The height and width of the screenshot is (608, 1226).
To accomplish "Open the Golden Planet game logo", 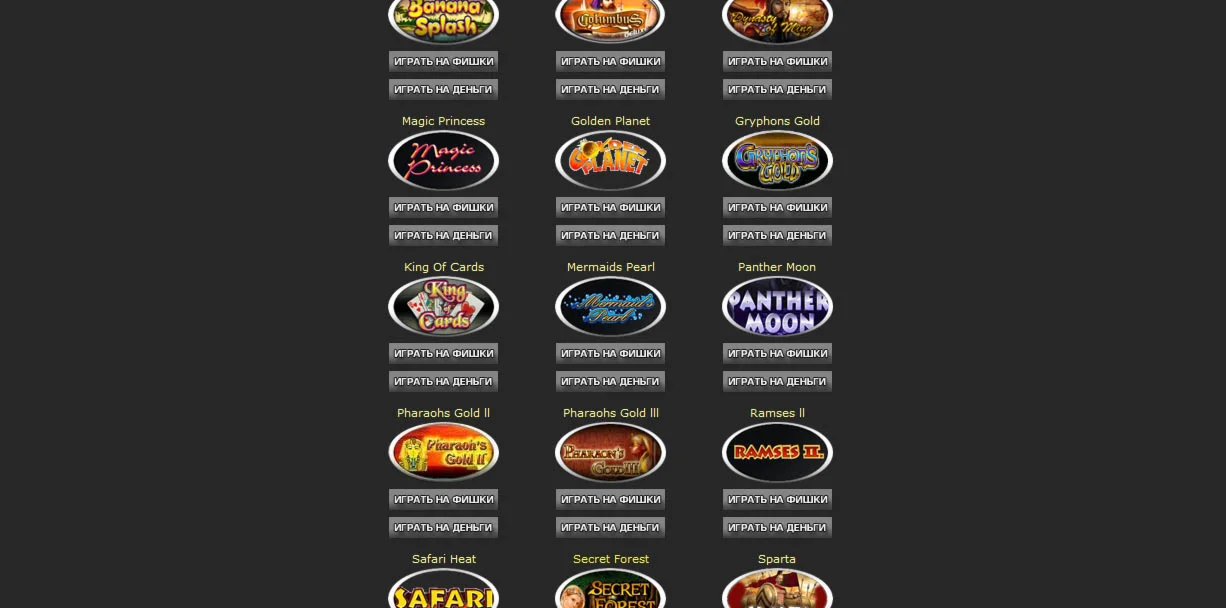I will point(610,160).
